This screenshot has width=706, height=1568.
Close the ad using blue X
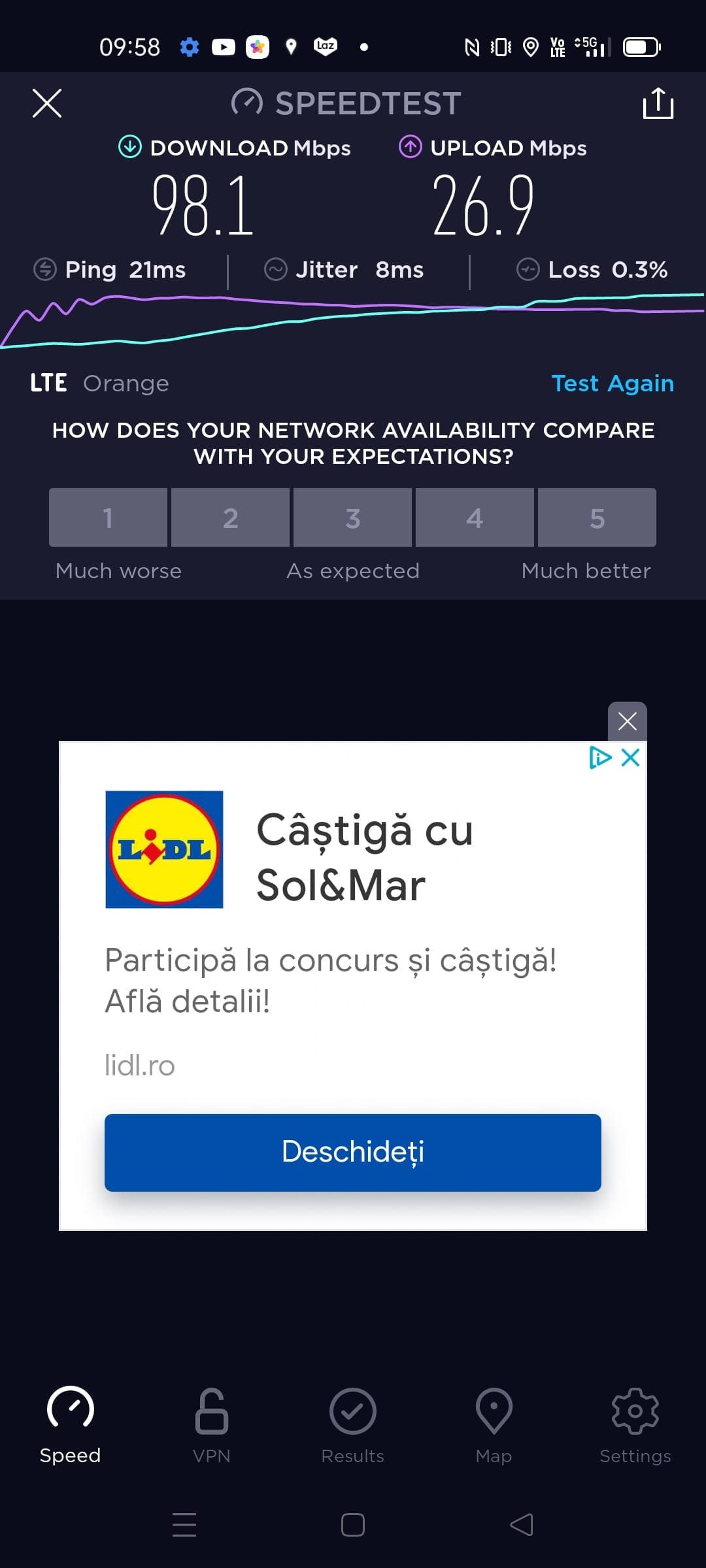pos(631,758)
